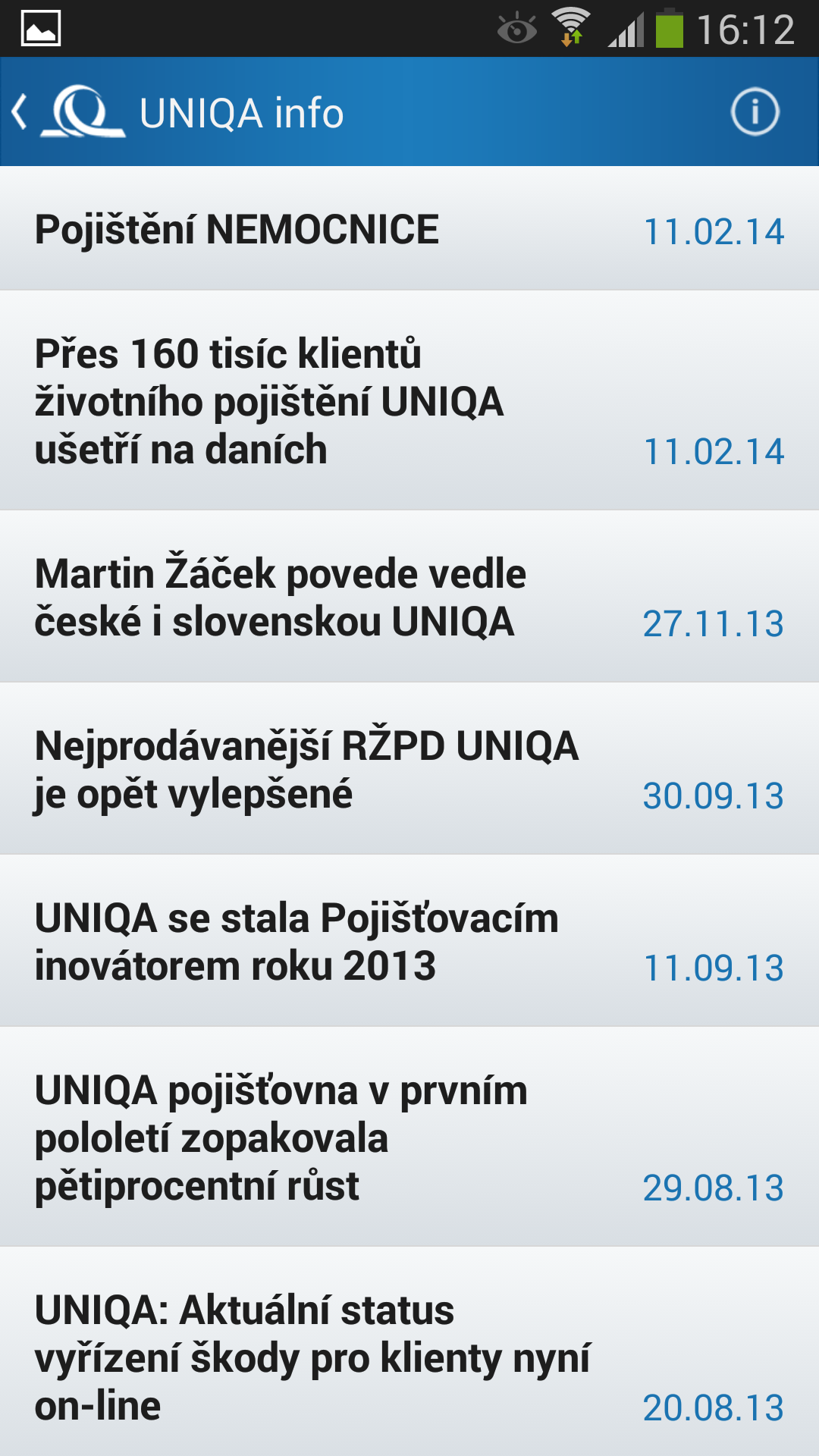This screenshot has width=819, height=1456.
Task: Select Aktuální status vyřízení škody article
Action: pyautogui.click(x=409, y=1352)
